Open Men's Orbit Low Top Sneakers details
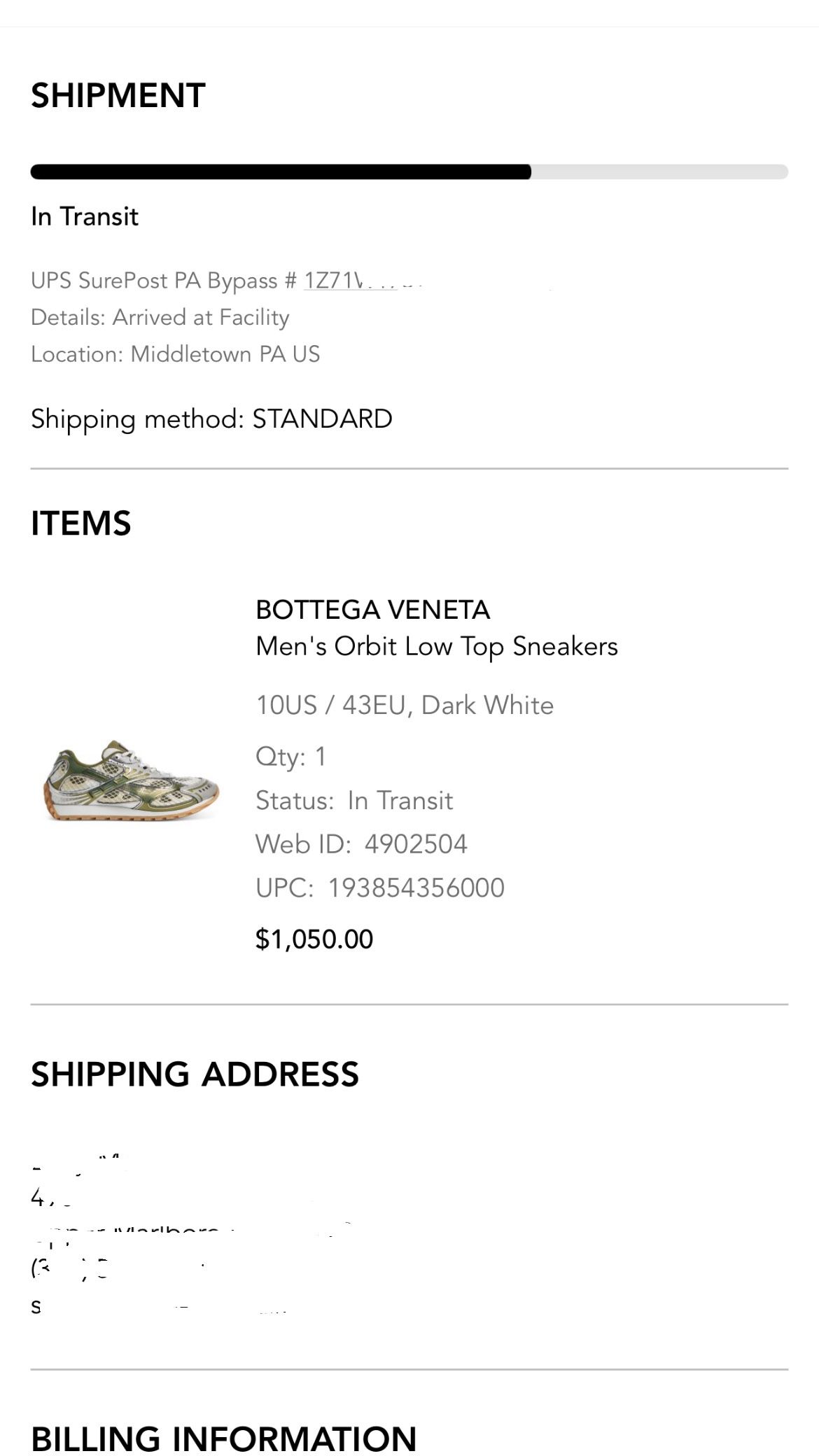Viewport: 819px width, 1456px height. click(x=437, y=646)
